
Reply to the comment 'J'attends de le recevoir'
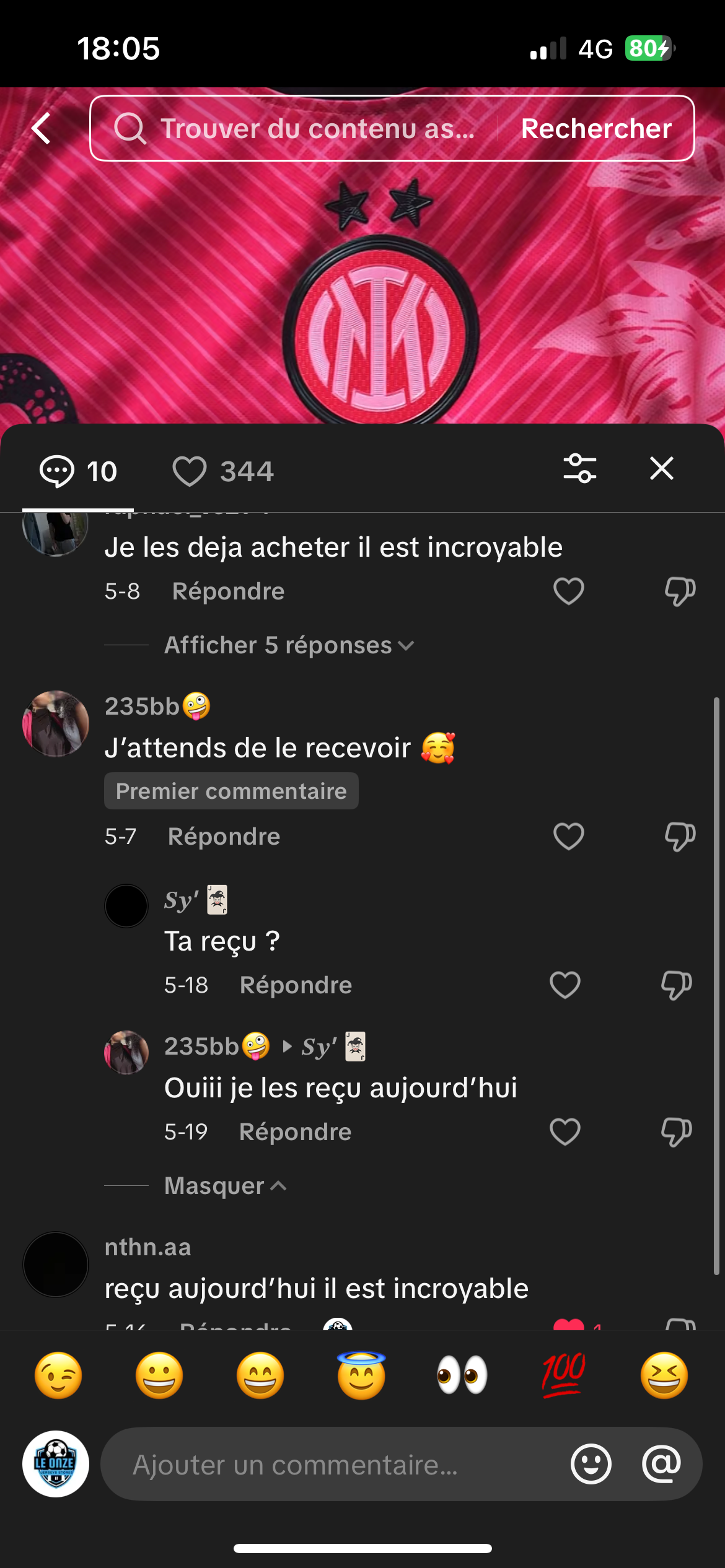[x=224, y=837]
